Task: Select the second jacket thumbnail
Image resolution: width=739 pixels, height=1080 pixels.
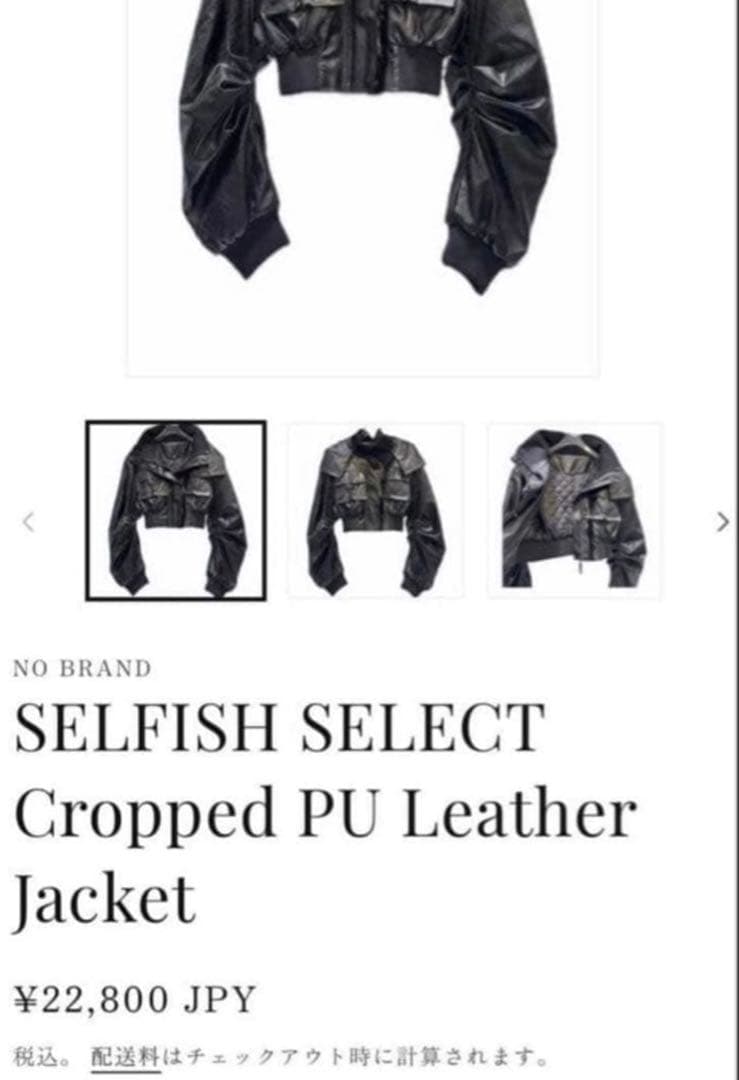Action: pyautogui.click(x=376, y=510)
